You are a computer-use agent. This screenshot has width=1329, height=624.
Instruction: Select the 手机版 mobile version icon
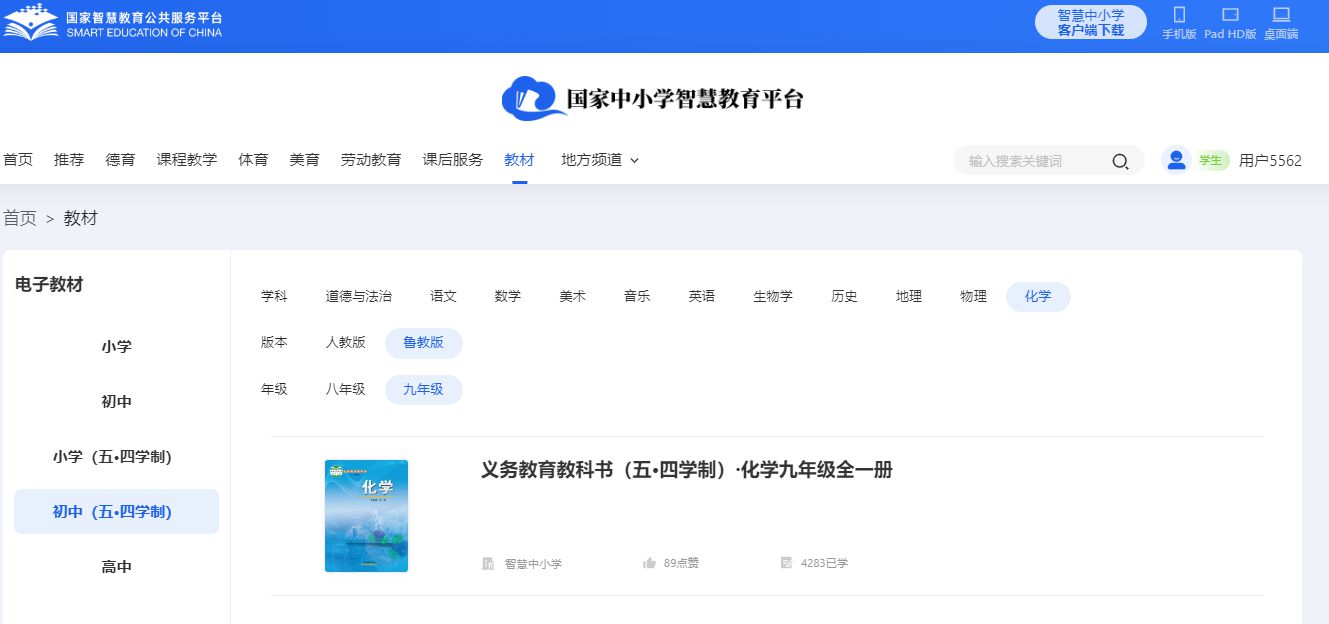point(1179,22)
